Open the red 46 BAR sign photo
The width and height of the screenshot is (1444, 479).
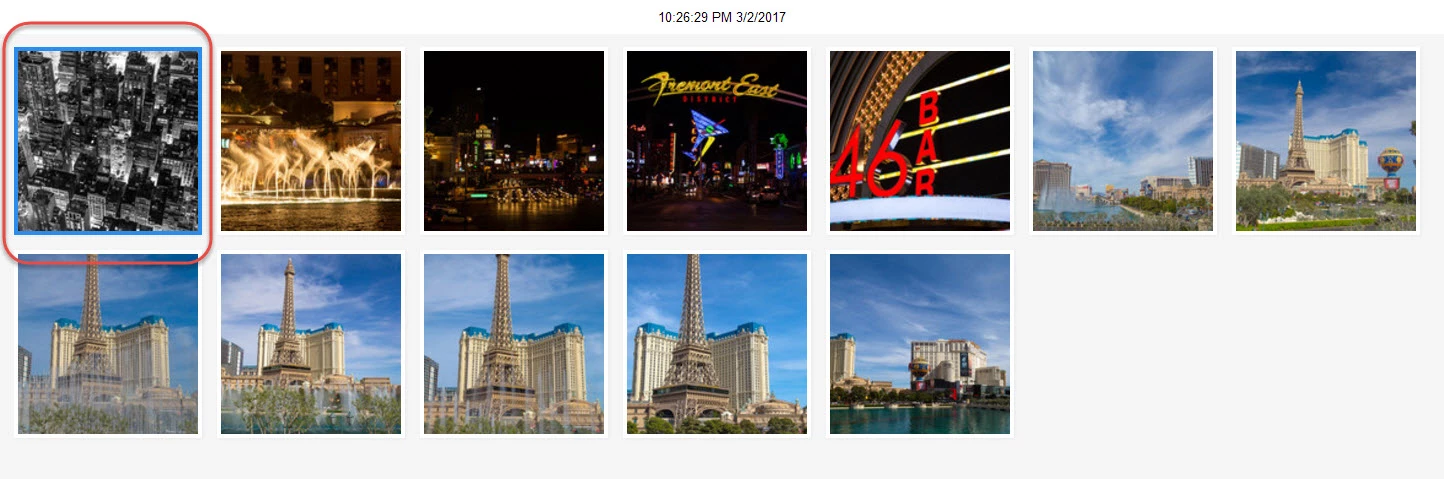[920, 141]
